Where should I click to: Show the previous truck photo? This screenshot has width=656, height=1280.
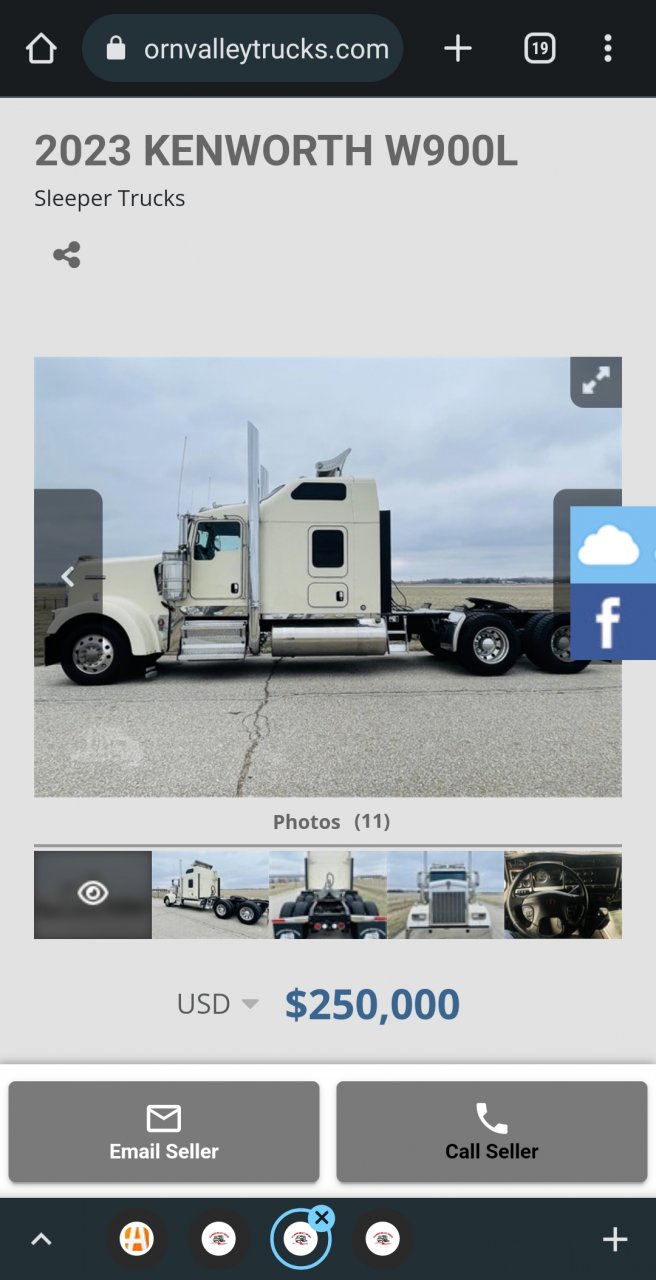coord(68,577)
